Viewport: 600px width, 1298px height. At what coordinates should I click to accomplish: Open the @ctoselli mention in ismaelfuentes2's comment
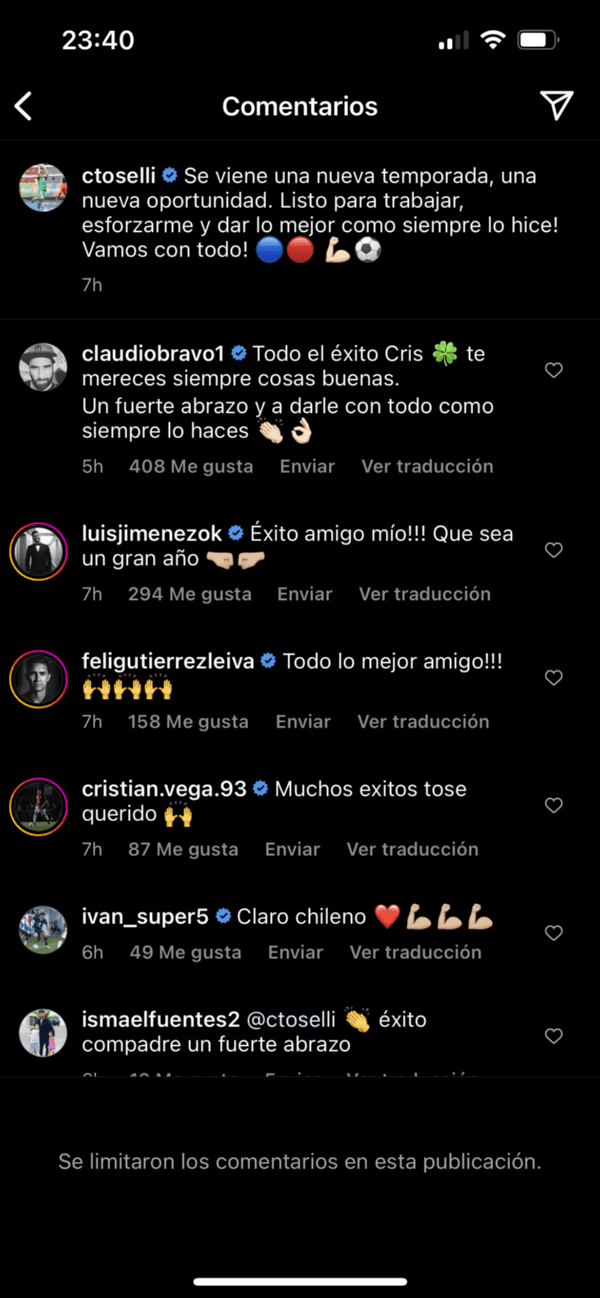click(290, 1020)
